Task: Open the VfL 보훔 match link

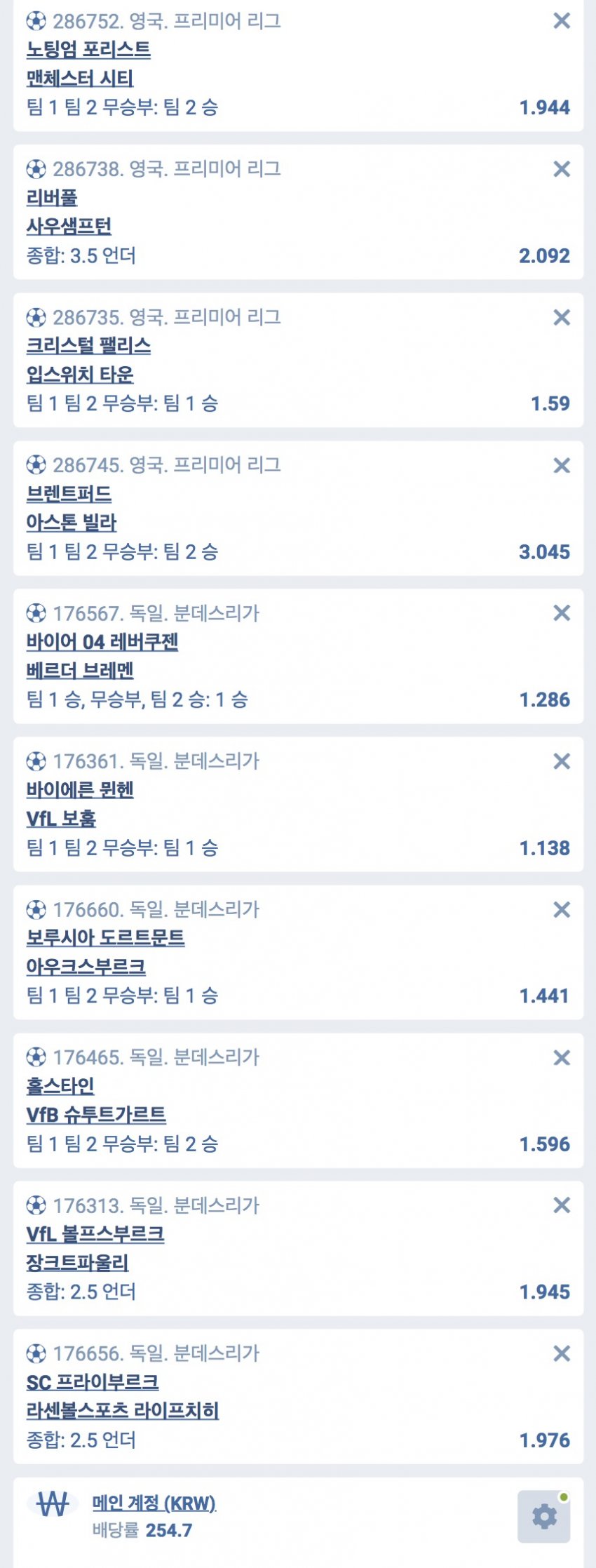Action: (x=61, y=819)
